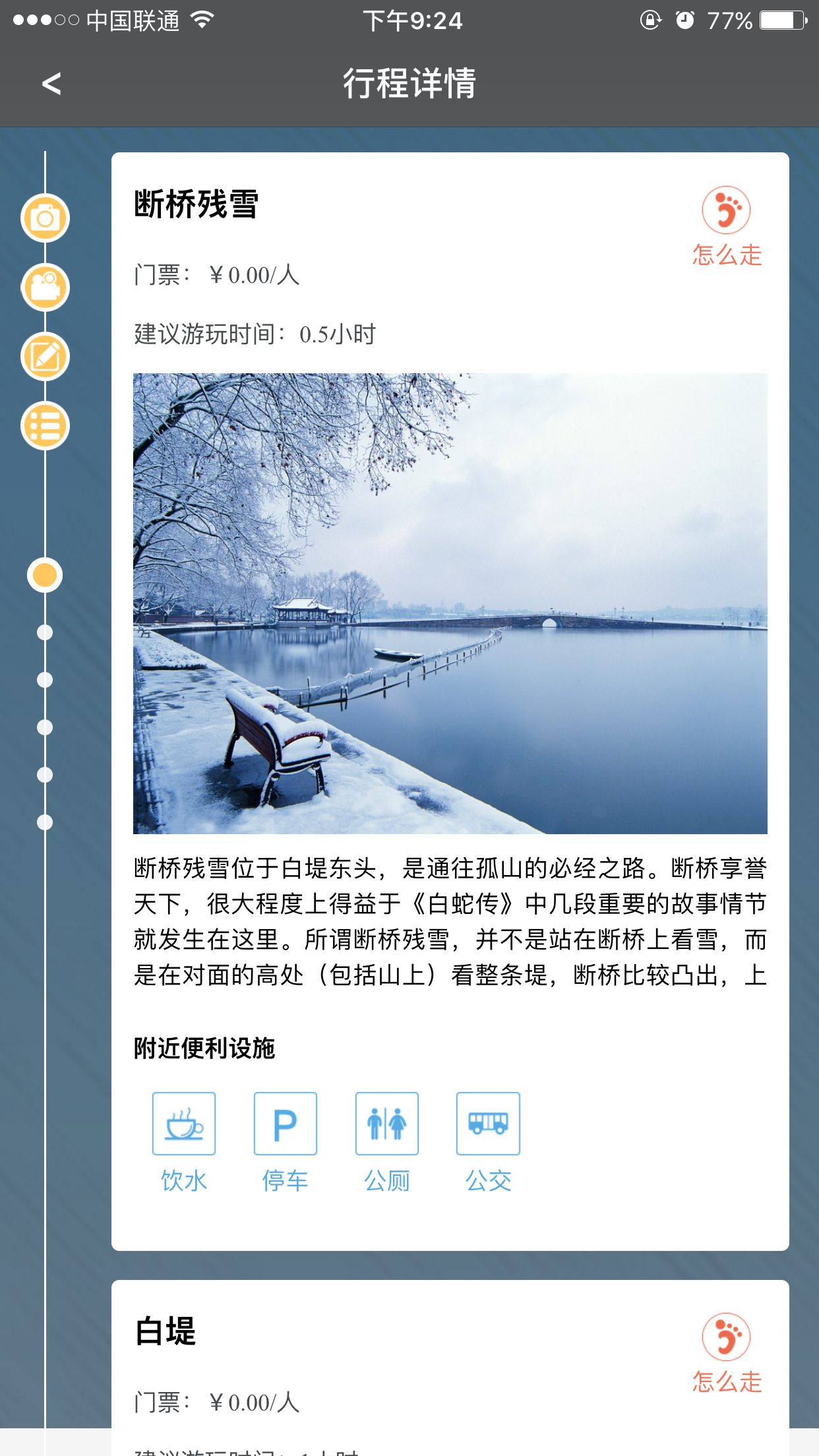The height and width of the screenshot is (1456, 819).
Task: Show nearby 公厕 restrooms
Action: (387, 1141)
